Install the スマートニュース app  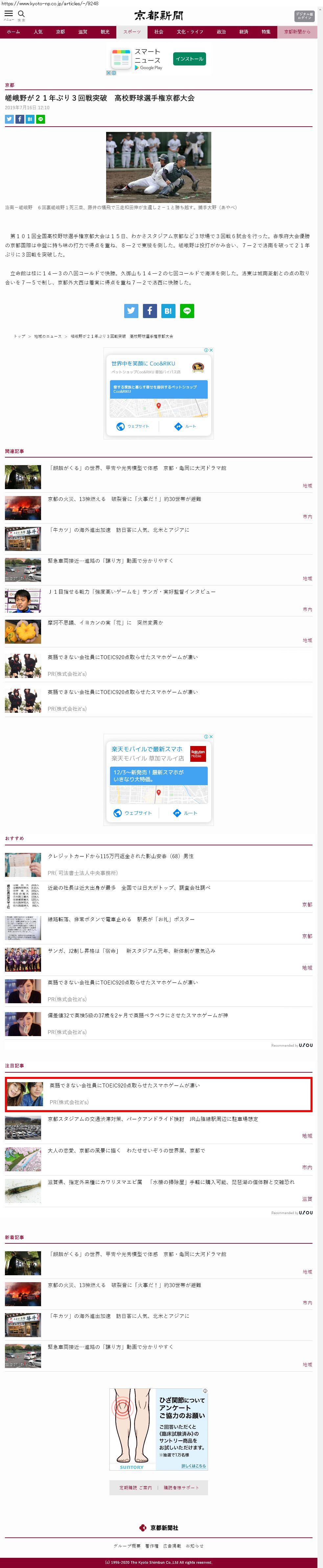[189, 59]
